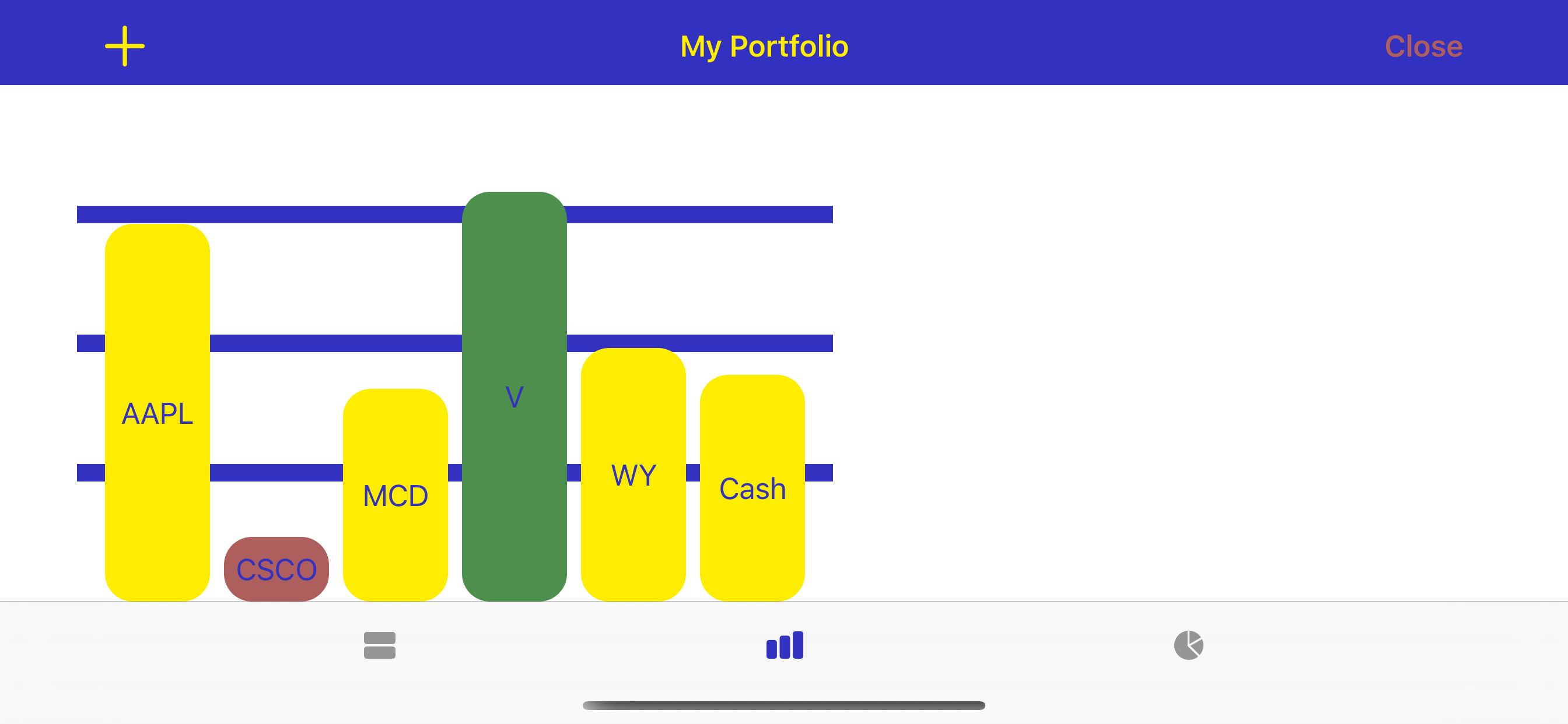1568x724 pixels.
Task: Open the CSCO bar
Action: pyautogui.click(x=276, y=570)
